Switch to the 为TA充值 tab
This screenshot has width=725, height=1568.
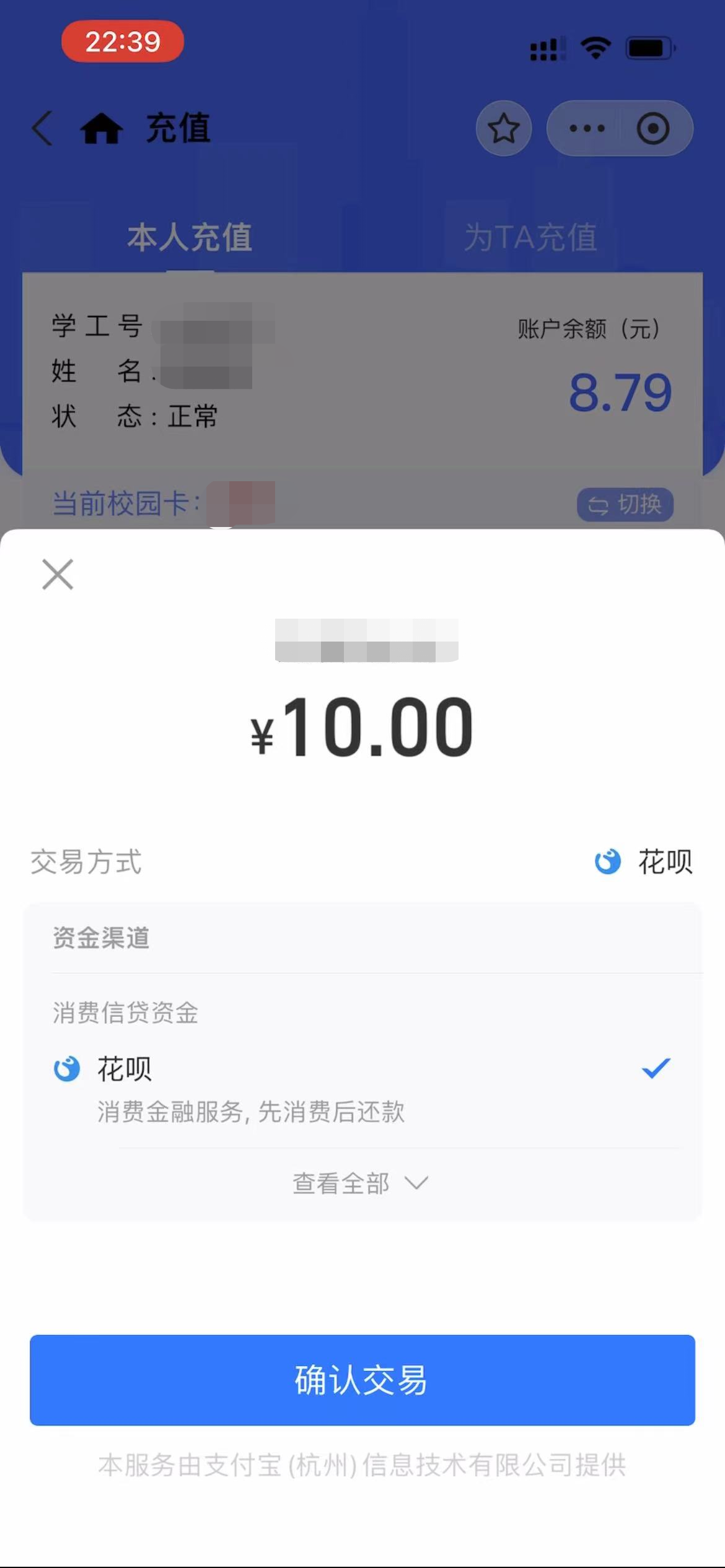click(530, 237)
